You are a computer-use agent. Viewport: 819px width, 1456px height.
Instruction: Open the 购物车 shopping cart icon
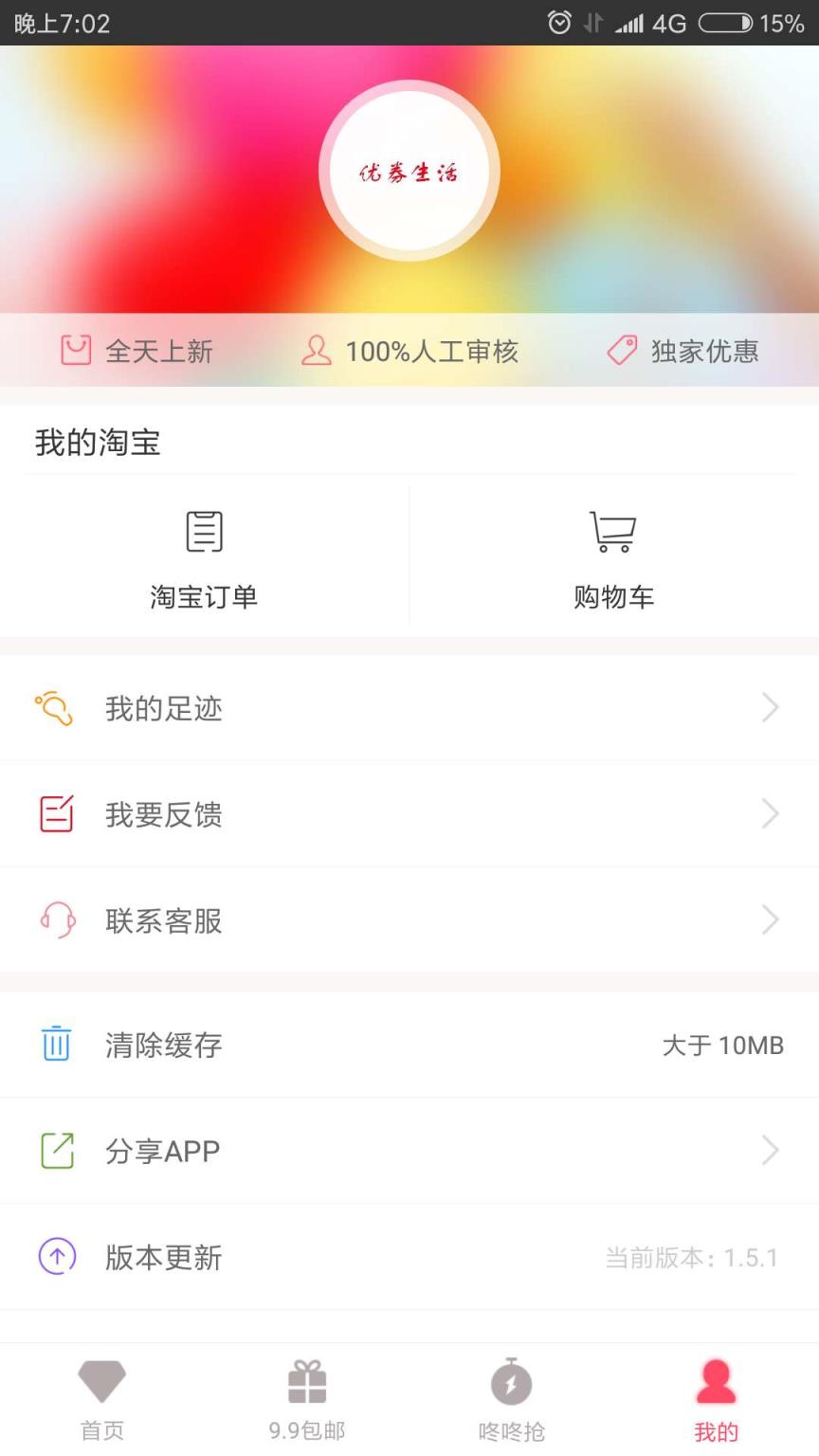click(611, 533)
